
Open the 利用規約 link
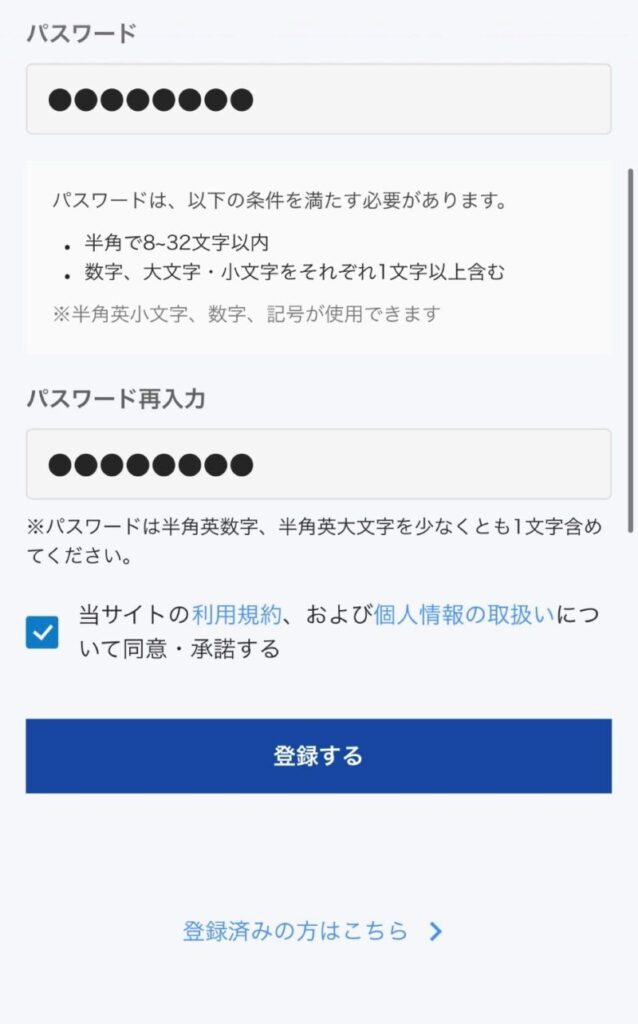236,614
